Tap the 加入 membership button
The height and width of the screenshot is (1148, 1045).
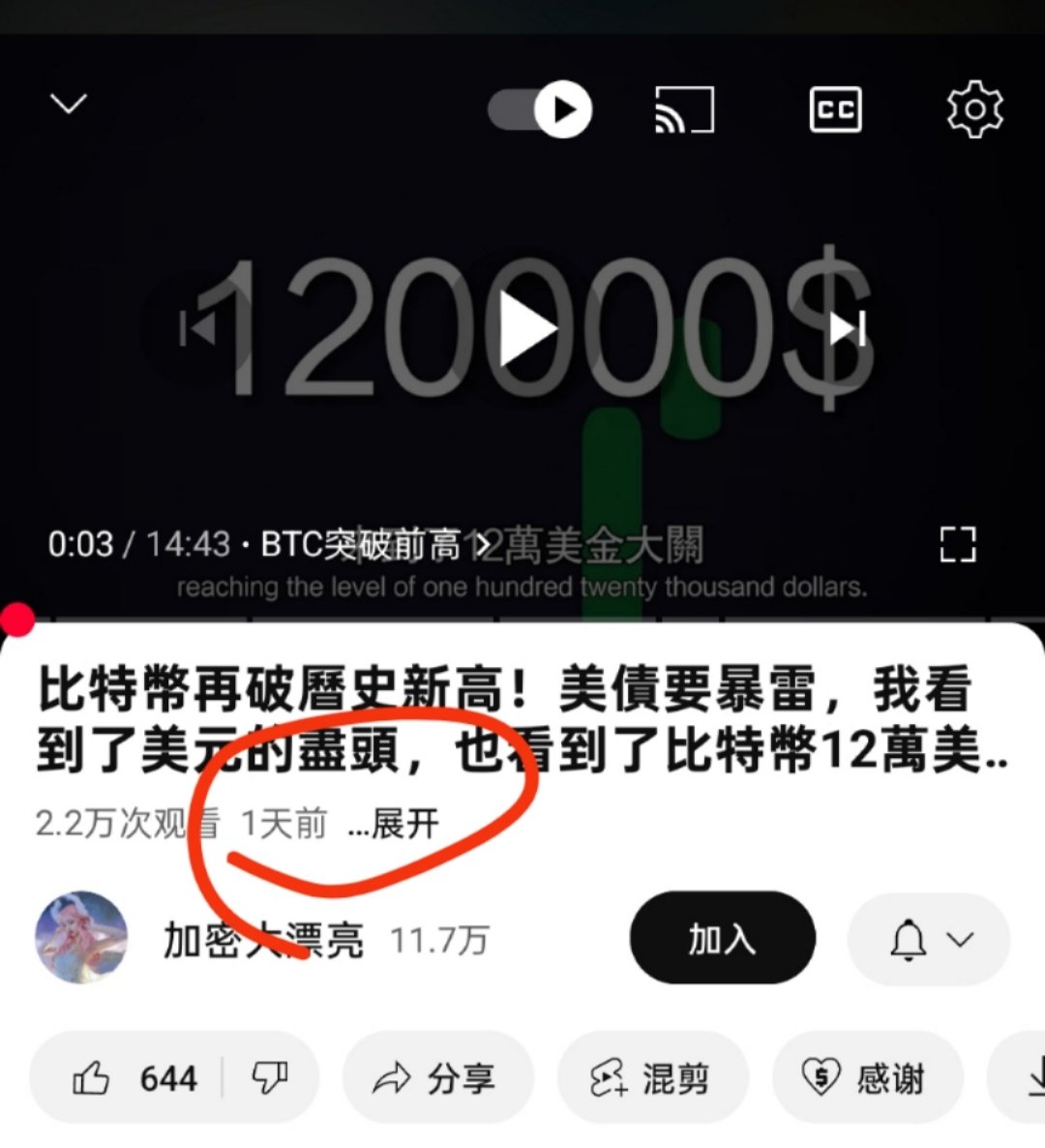click(x=722, y=939)
